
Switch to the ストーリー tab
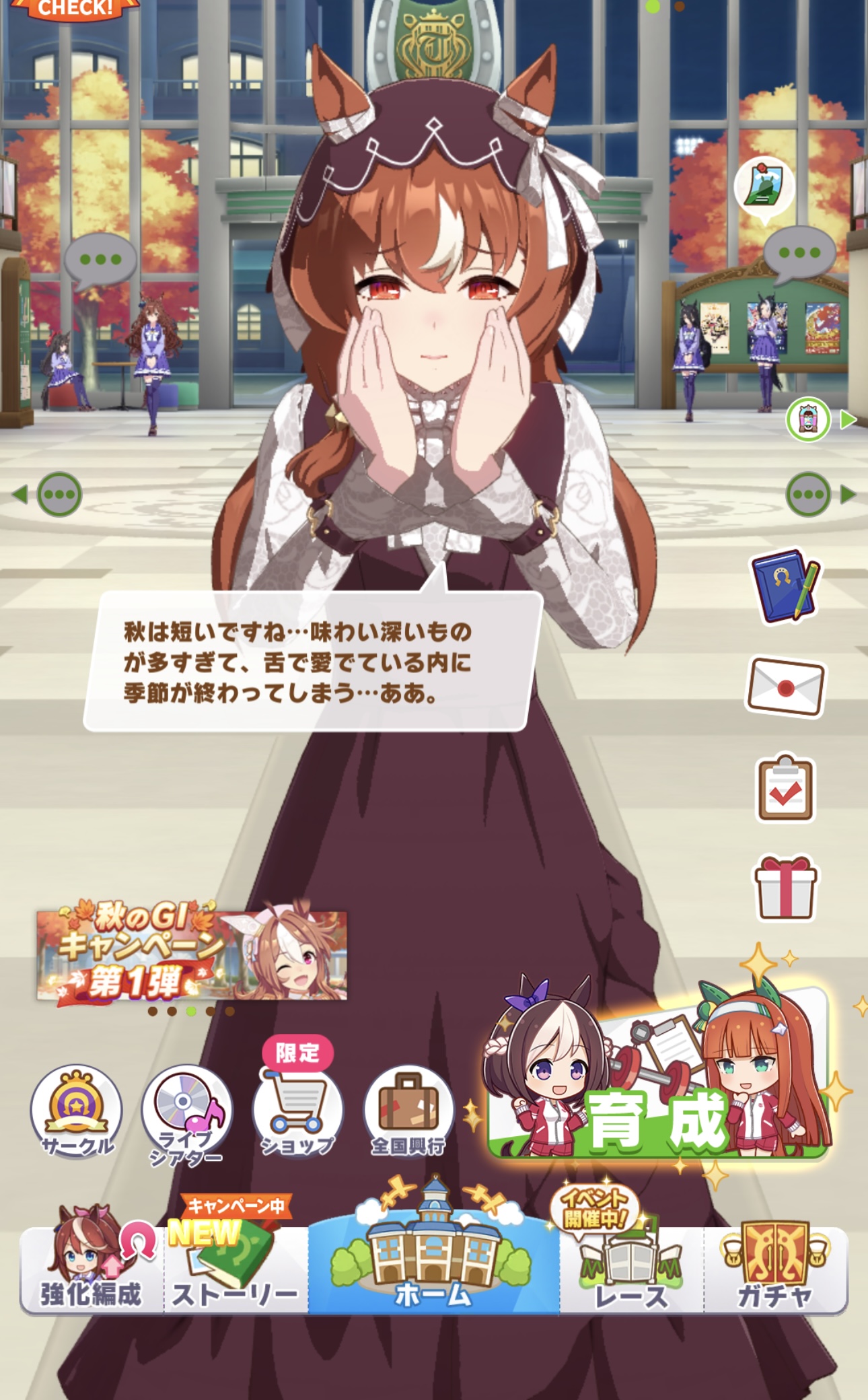(x=234, y=1270)
